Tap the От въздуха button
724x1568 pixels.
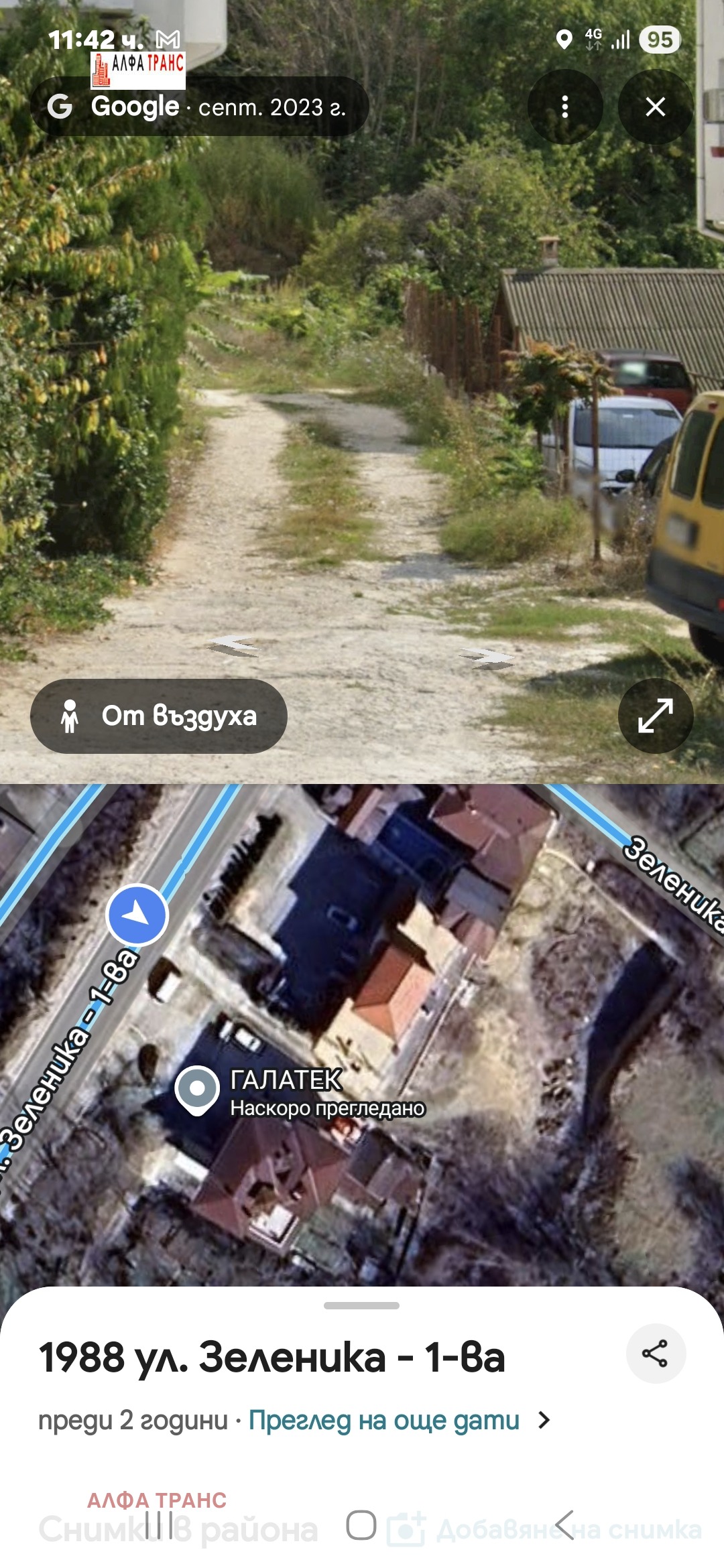pyautogui.click(x=159, y=716)
